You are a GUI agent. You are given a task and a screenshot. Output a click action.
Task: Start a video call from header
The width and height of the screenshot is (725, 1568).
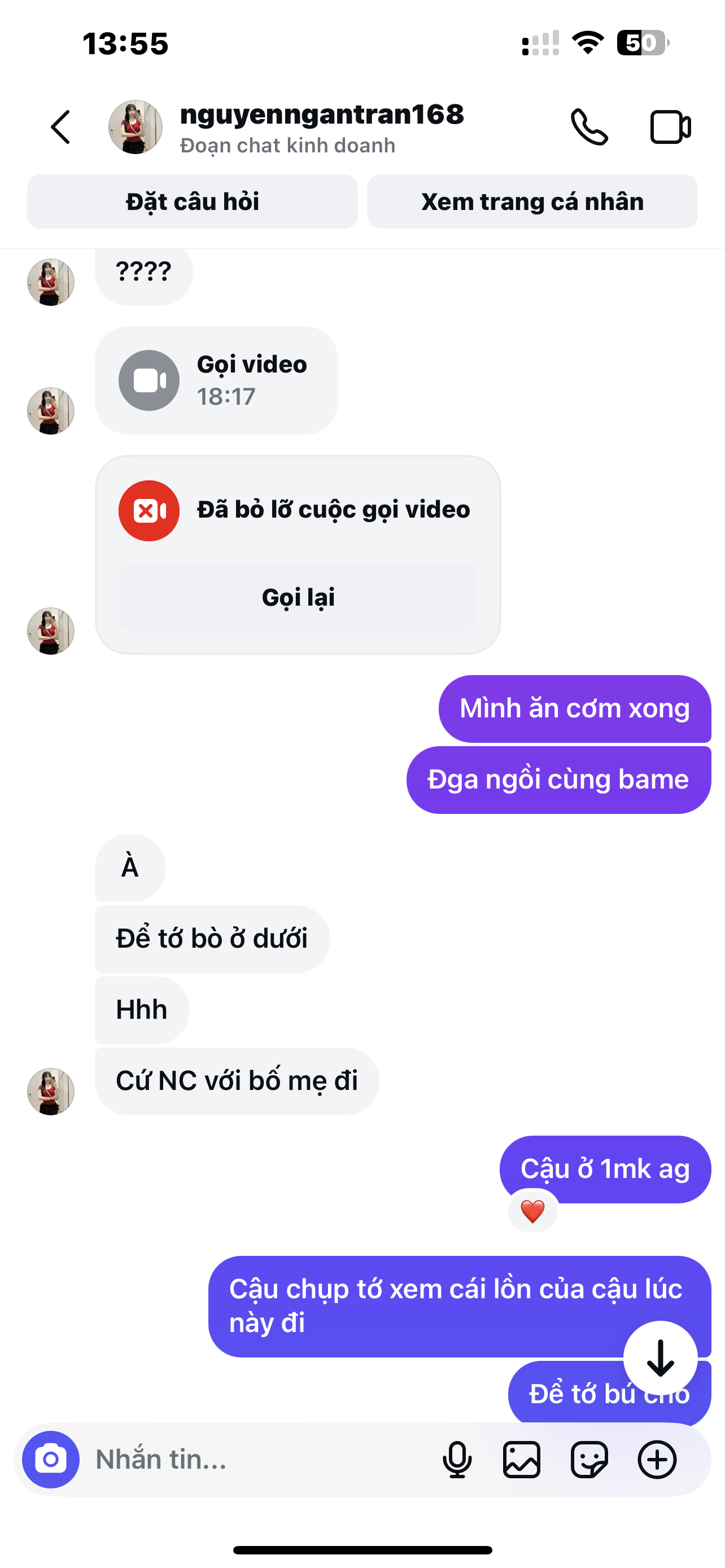[670, 127]
